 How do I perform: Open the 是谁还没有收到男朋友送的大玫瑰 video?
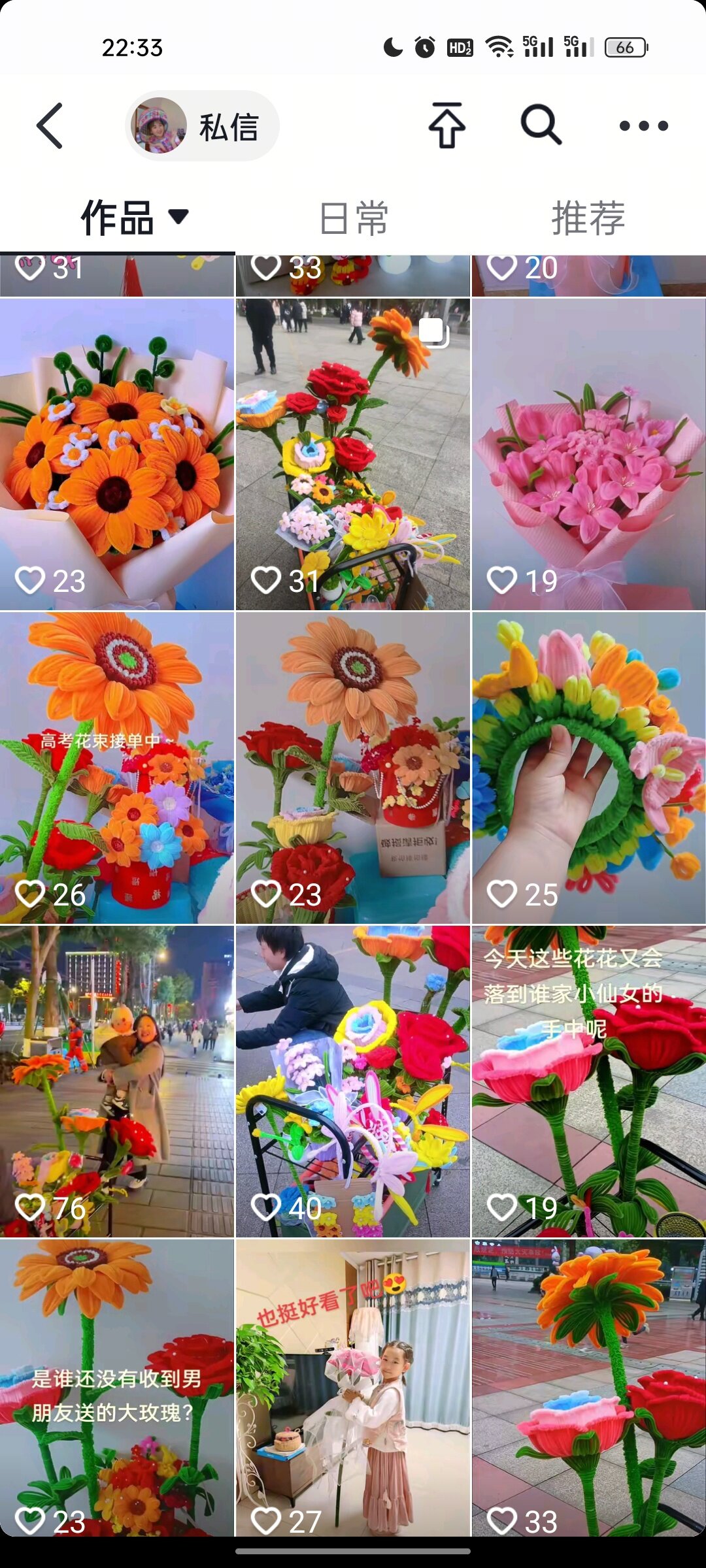117,1388
